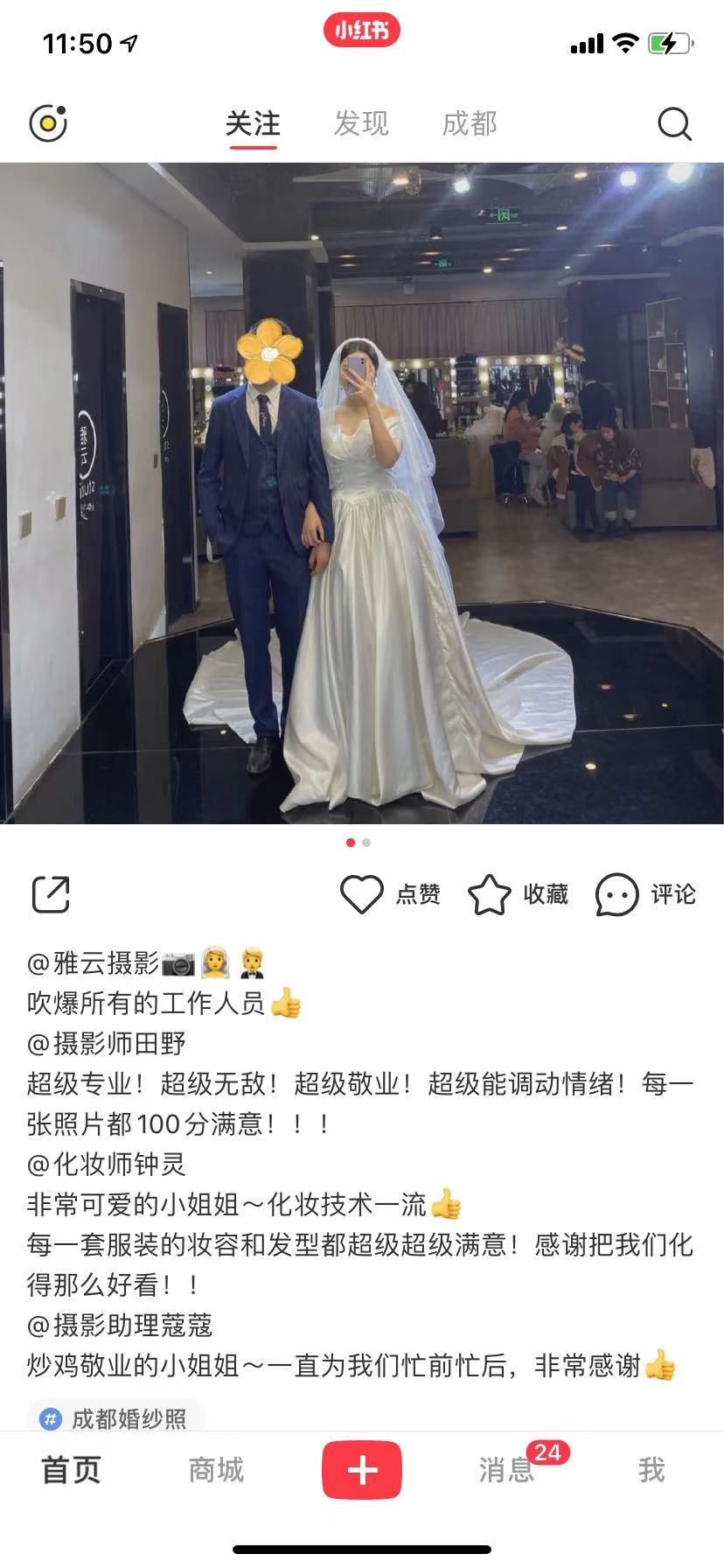Open 消息 messages tab

coord(507,1470)
